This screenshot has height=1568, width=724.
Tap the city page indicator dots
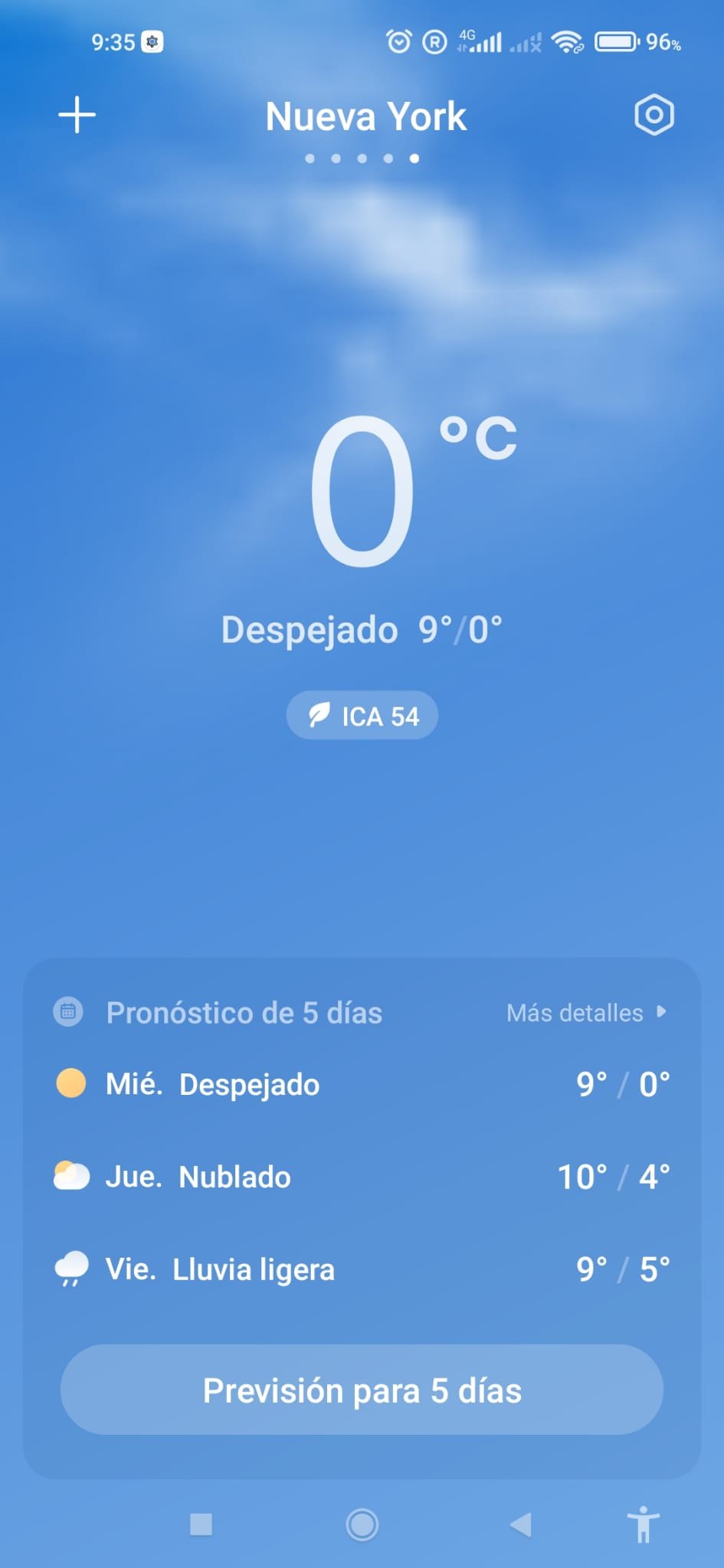362,158
